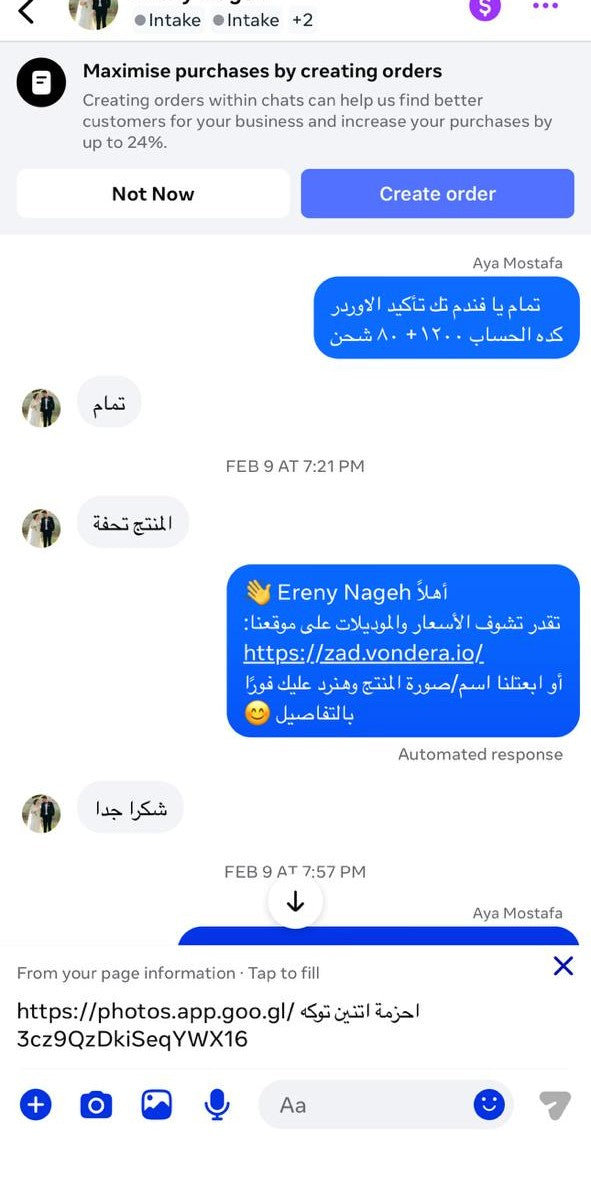Open the three-dot overflow menu
591x1187 pixels.
coord(546,6)
